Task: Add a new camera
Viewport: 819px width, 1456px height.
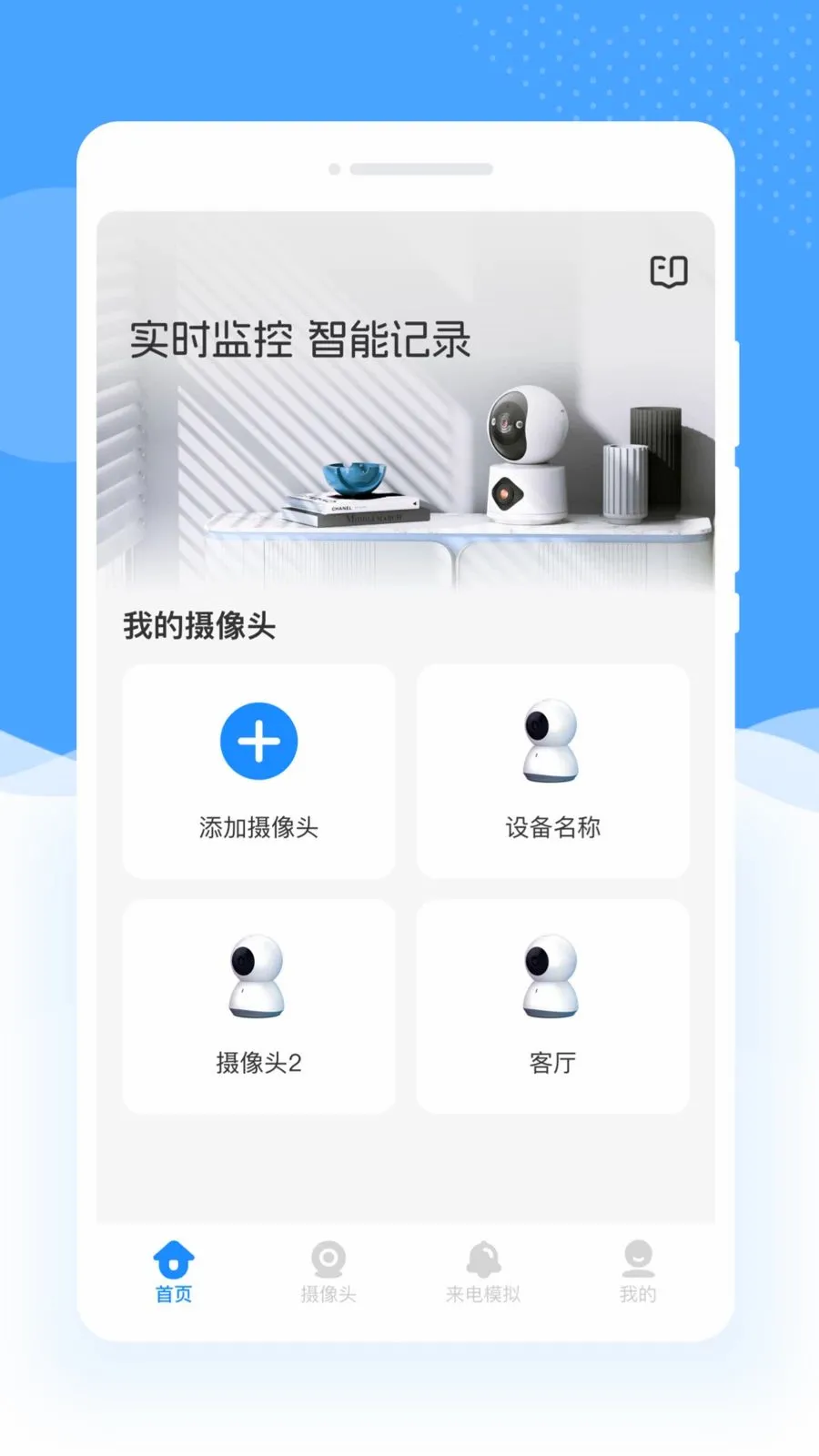Action: [x=258, y=771]
